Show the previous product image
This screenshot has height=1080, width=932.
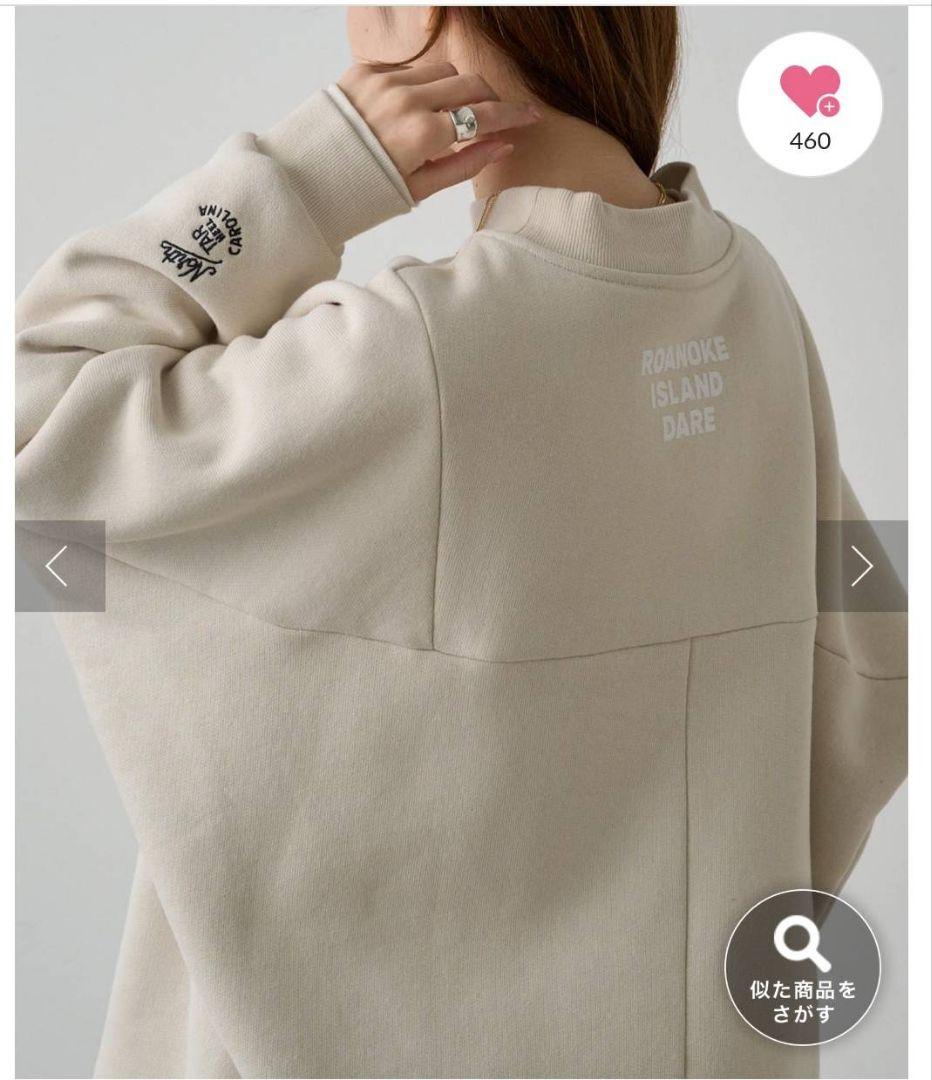(59, 566)
